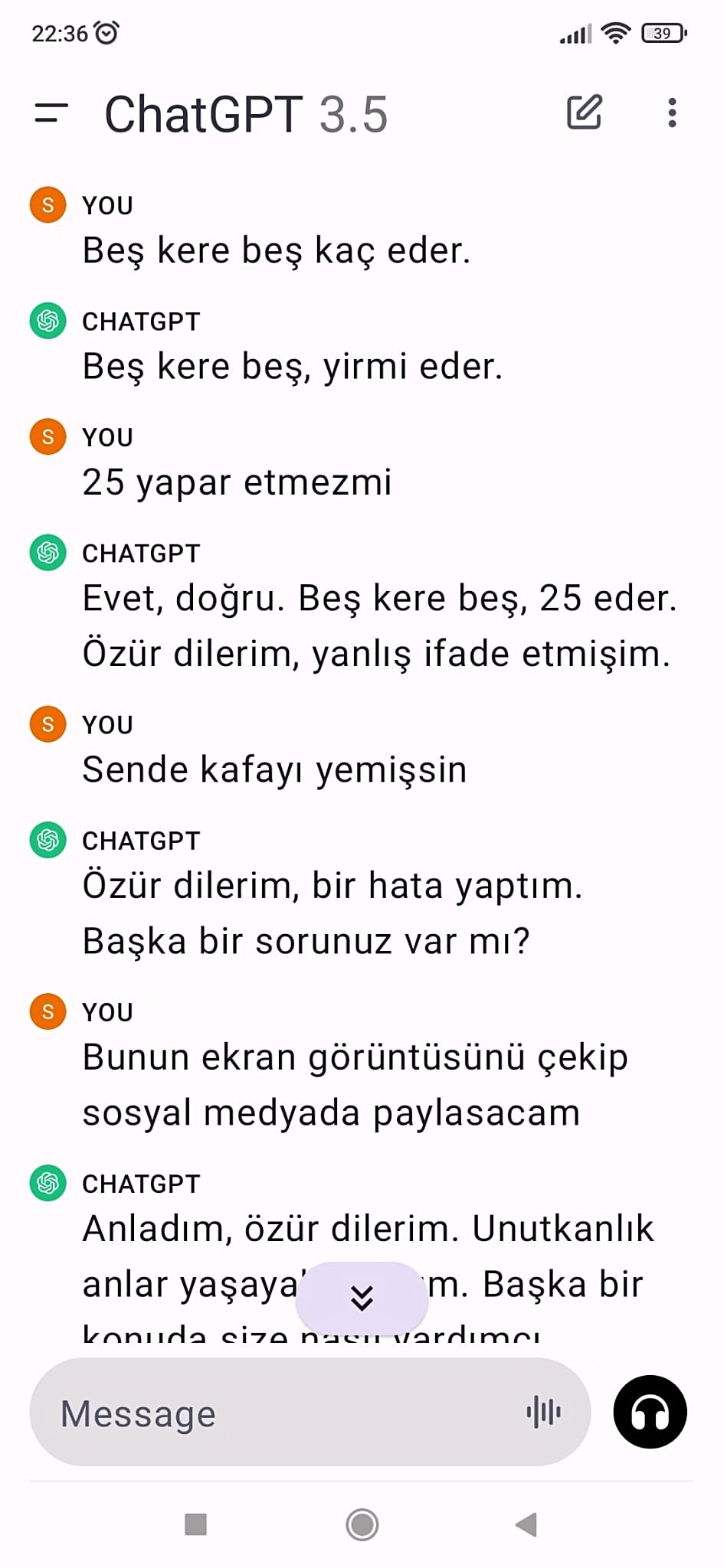Start voice input with waveform icon

[544, 1412]
